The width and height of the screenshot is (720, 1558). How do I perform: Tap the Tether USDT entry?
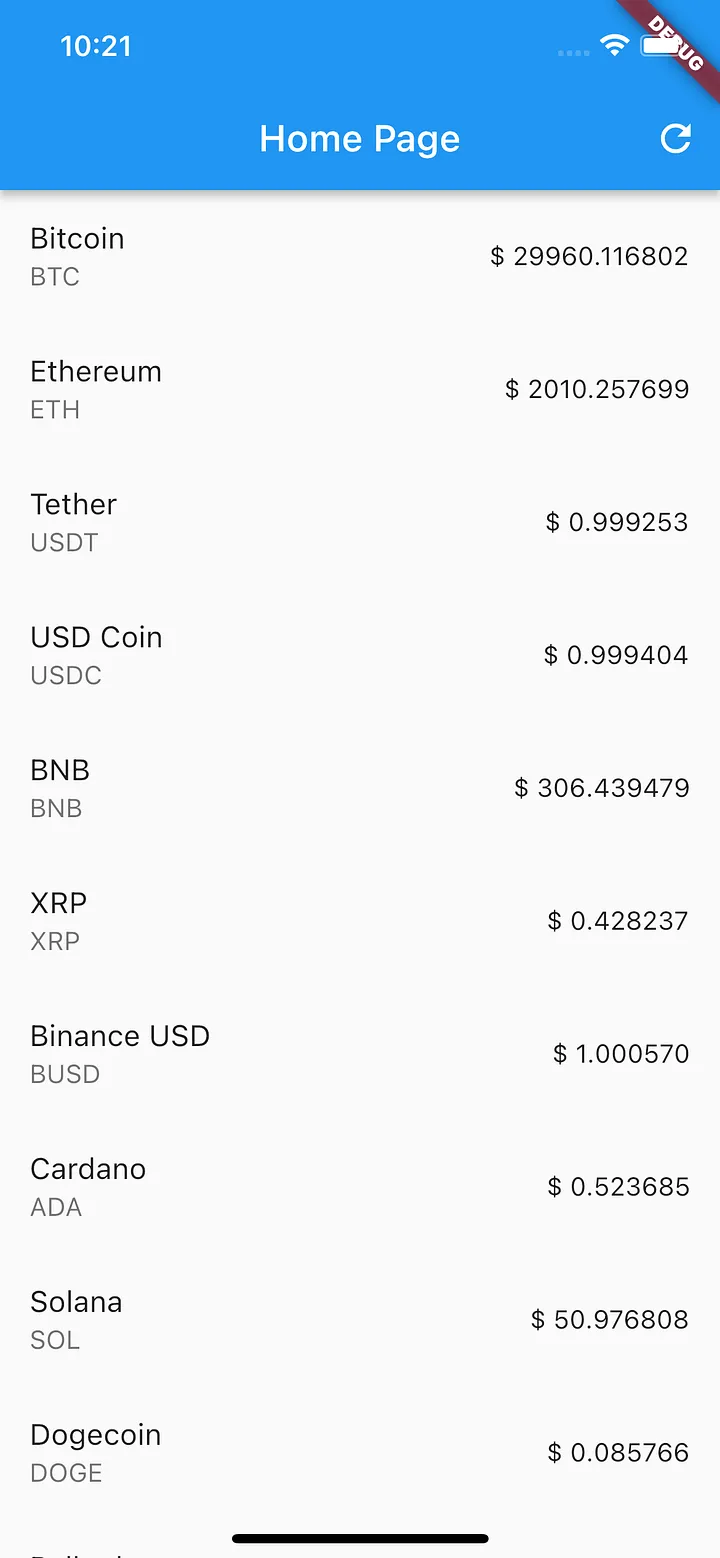[360, 521]
